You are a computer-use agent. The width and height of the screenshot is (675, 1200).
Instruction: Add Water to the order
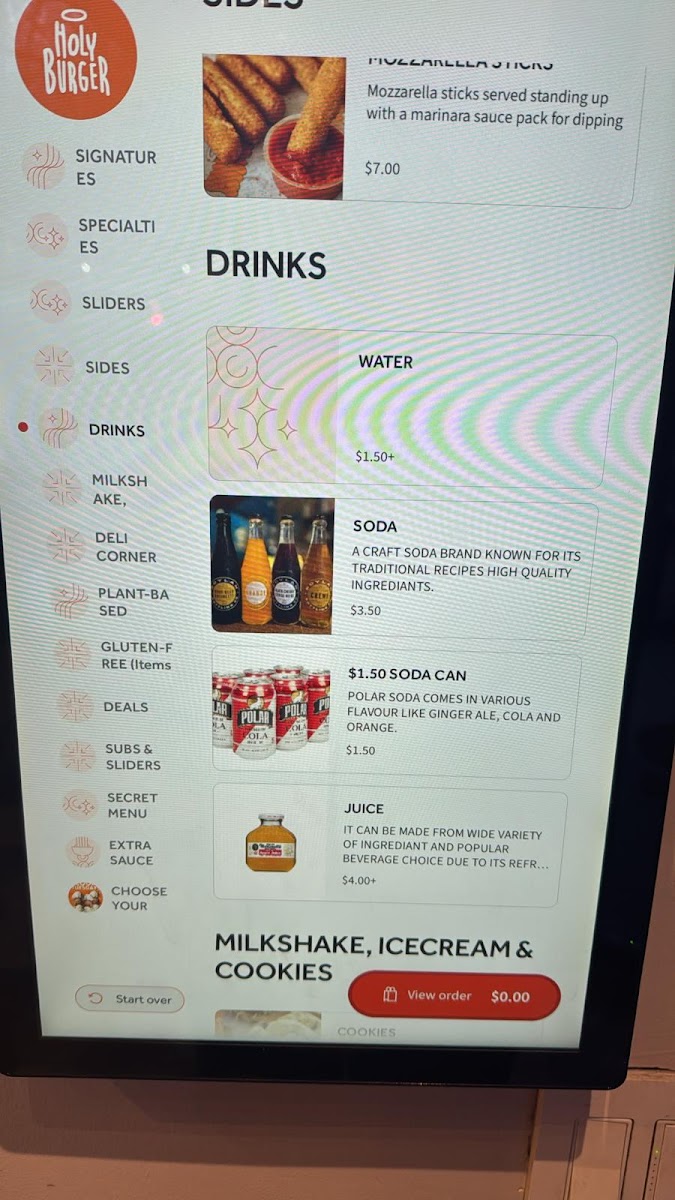411,410
